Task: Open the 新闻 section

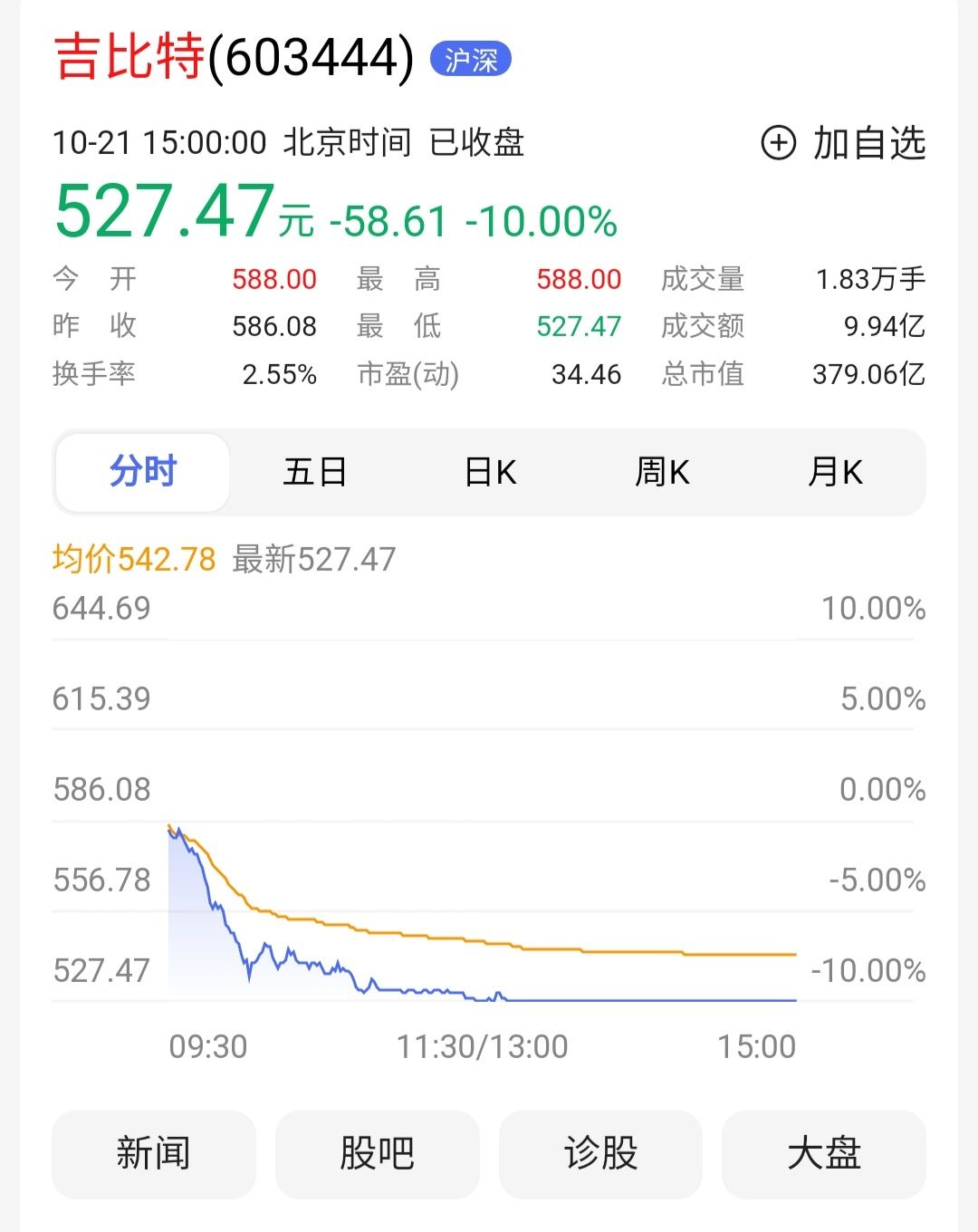Action: [x=153, y=1154]
